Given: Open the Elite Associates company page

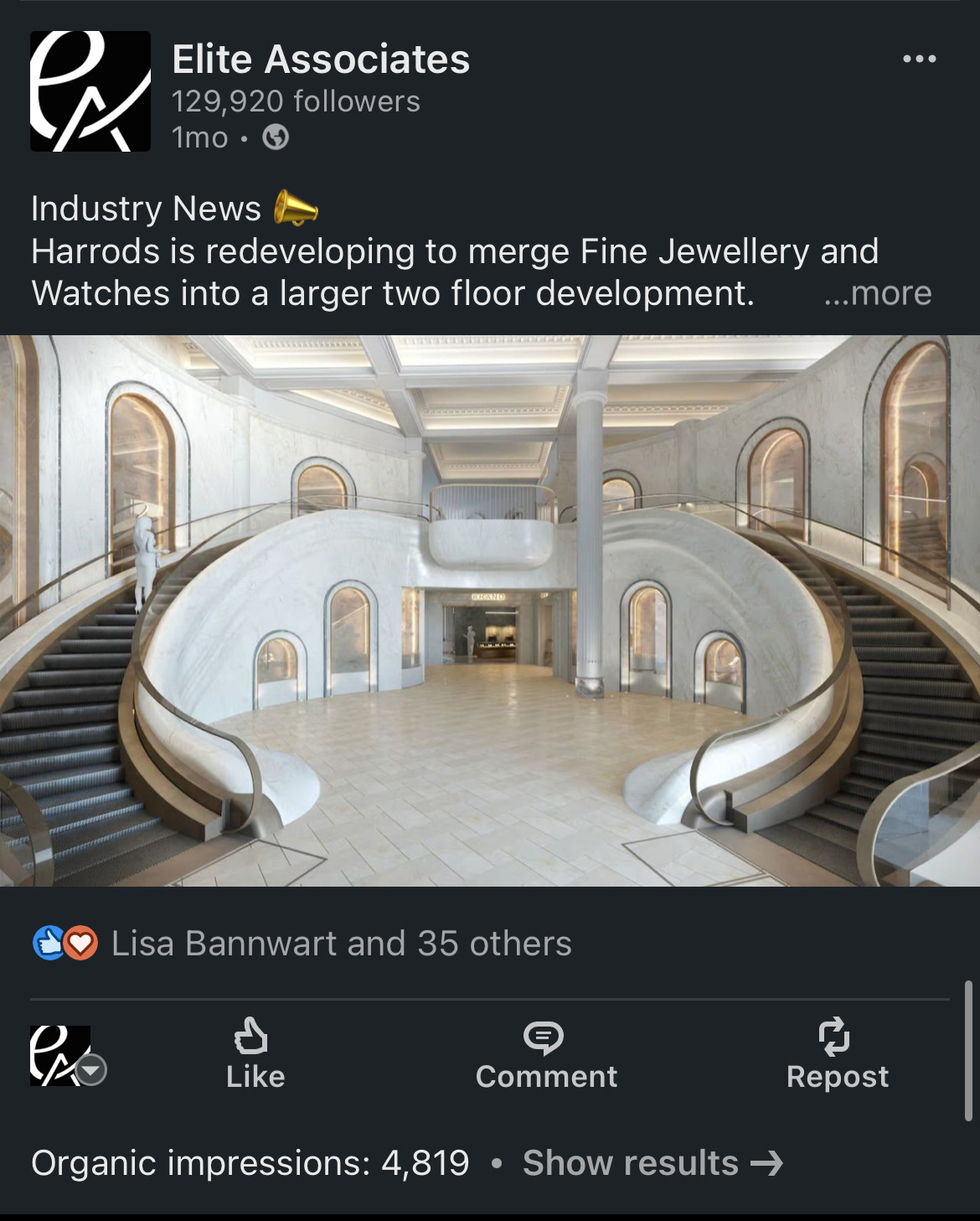Looking at the screenshot, I should click(x=321, y=59).
